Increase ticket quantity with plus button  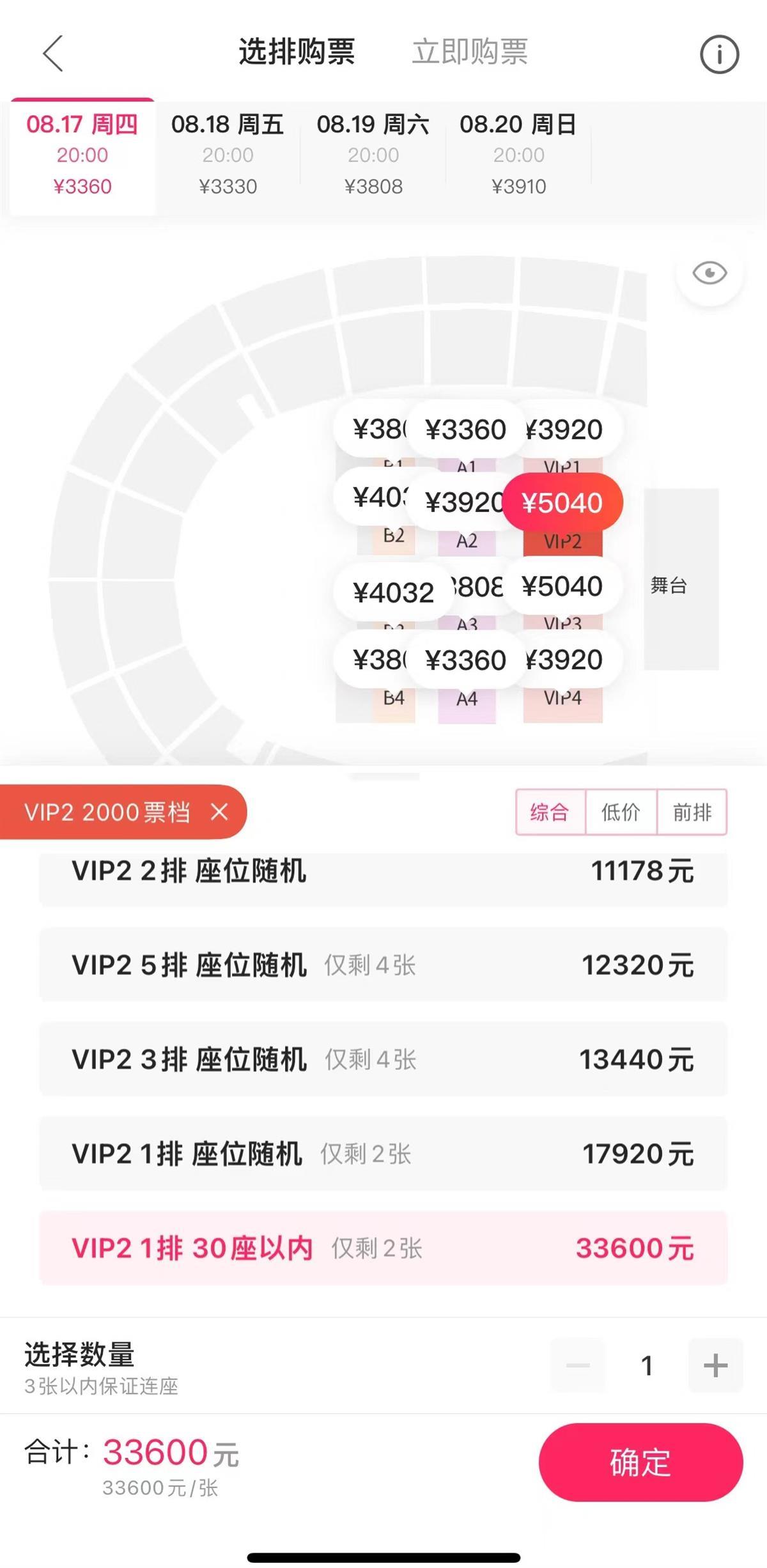[x=715, y=1365]
